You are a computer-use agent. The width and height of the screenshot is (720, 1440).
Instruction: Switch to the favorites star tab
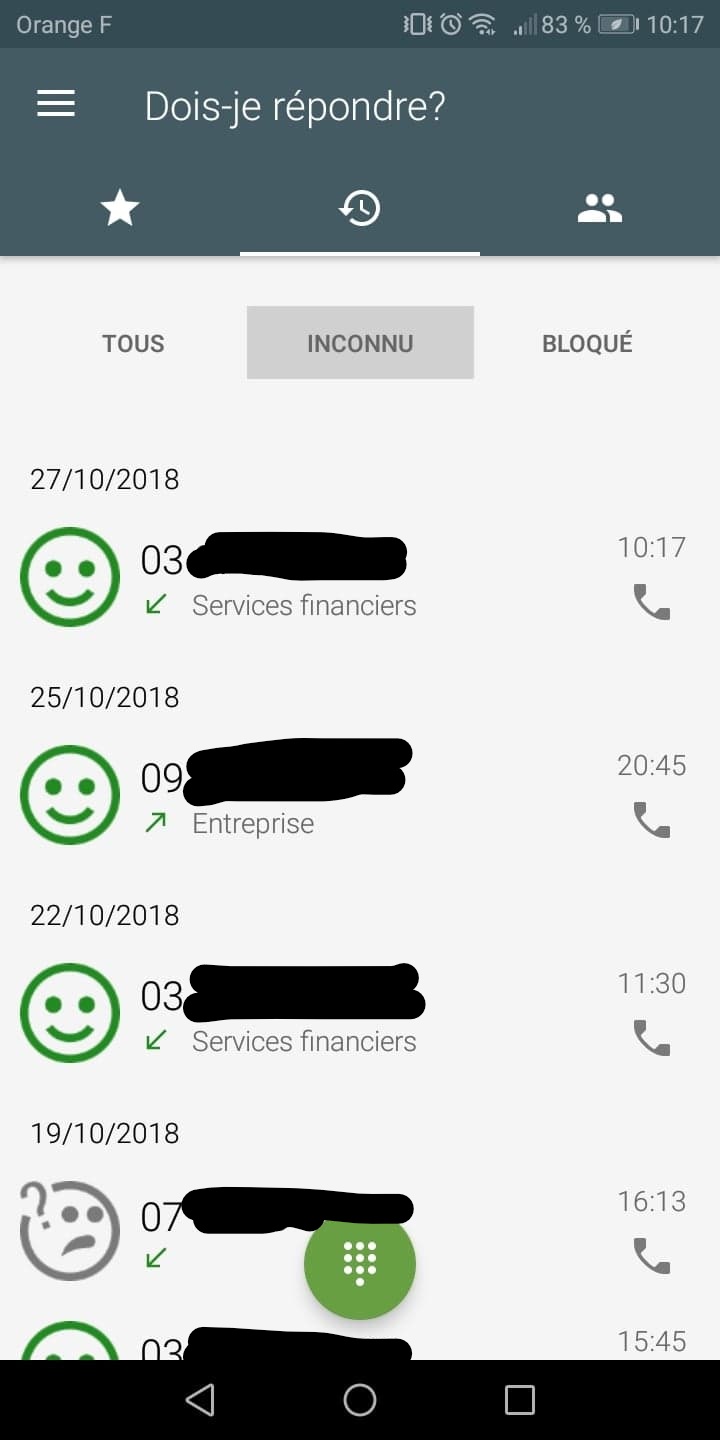click(120, 208)
